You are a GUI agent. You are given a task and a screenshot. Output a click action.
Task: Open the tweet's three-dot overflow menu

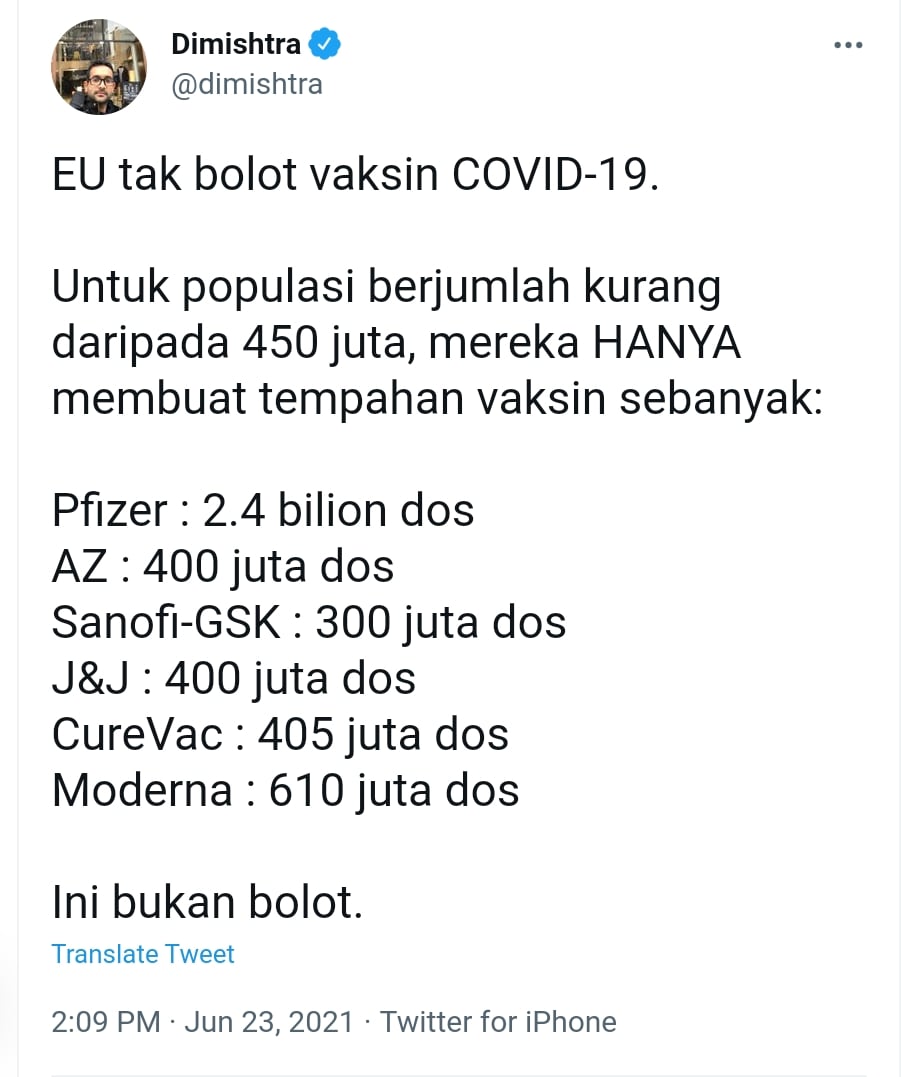848,46
